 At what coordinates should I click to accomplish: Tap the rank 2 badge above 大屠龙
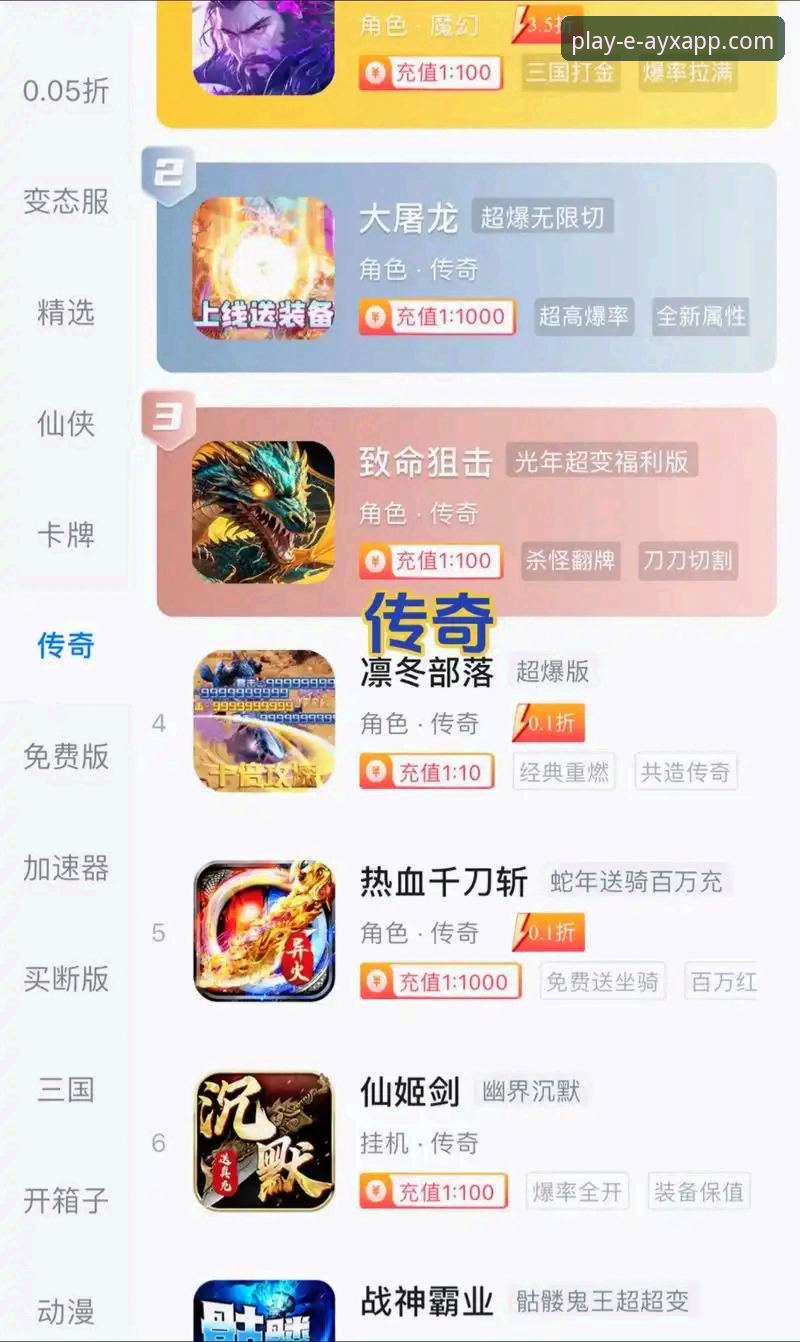click(x=166, y=174)
